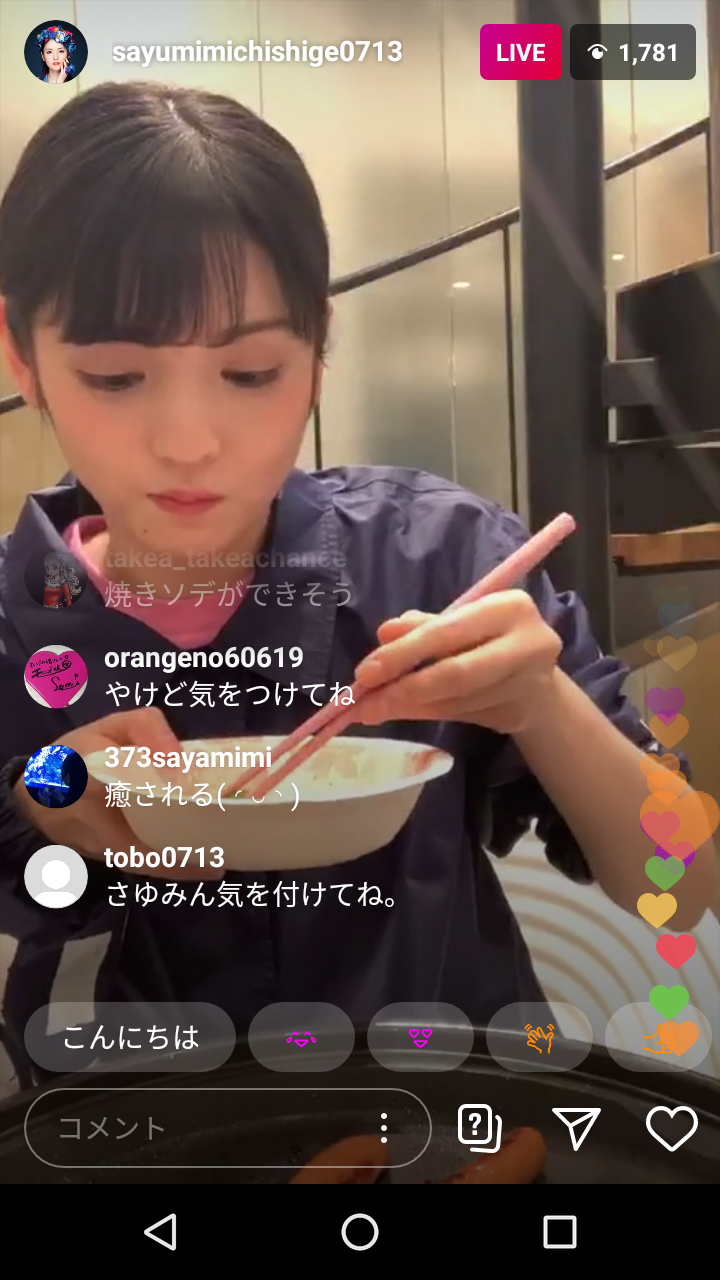Viewport: 720px width, 1280px height.
Task: Send the heart-eyes emoji reaction
Action: [x=420, y=1037]
